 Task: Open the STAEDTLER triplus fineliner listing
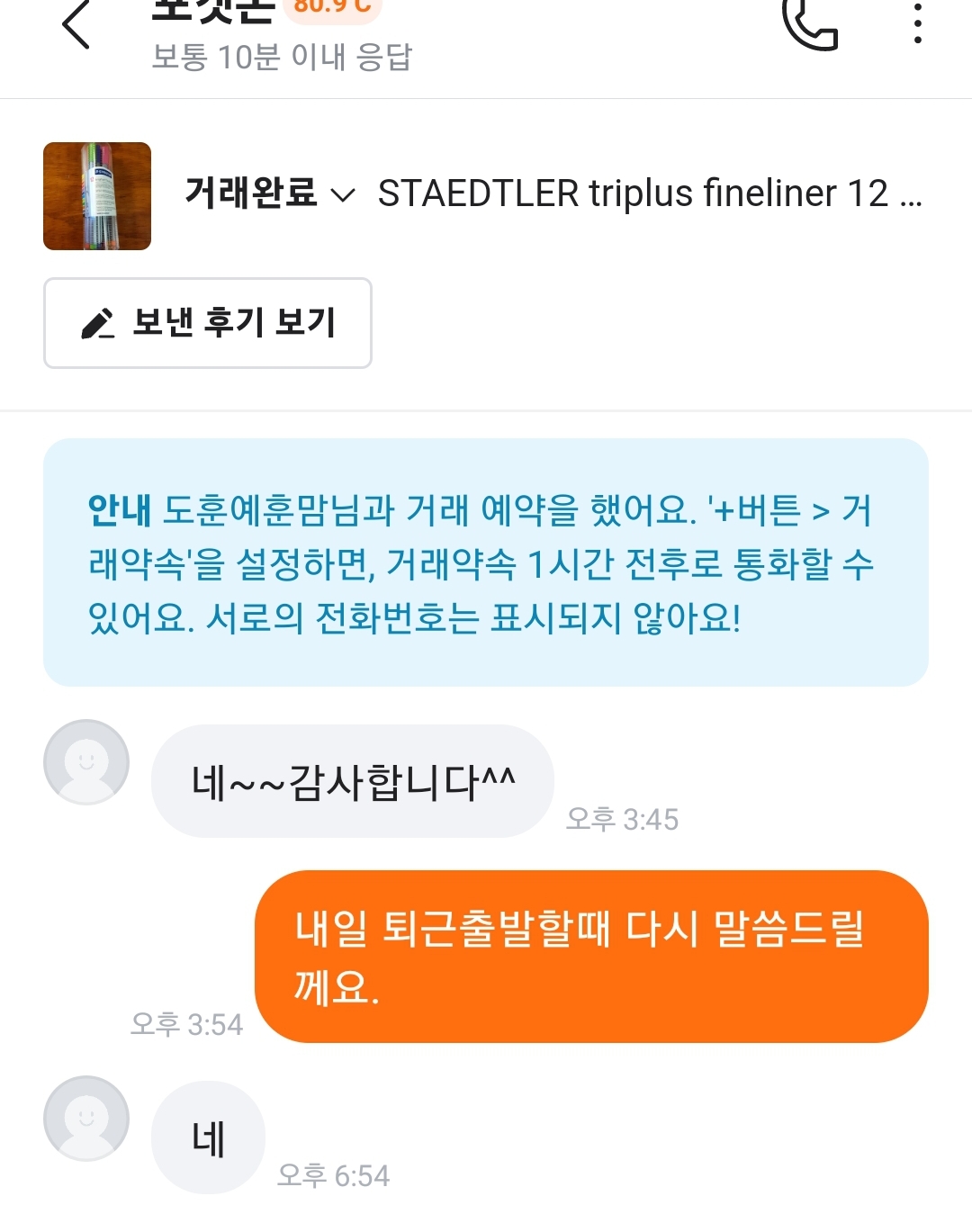tap(648, 193)
